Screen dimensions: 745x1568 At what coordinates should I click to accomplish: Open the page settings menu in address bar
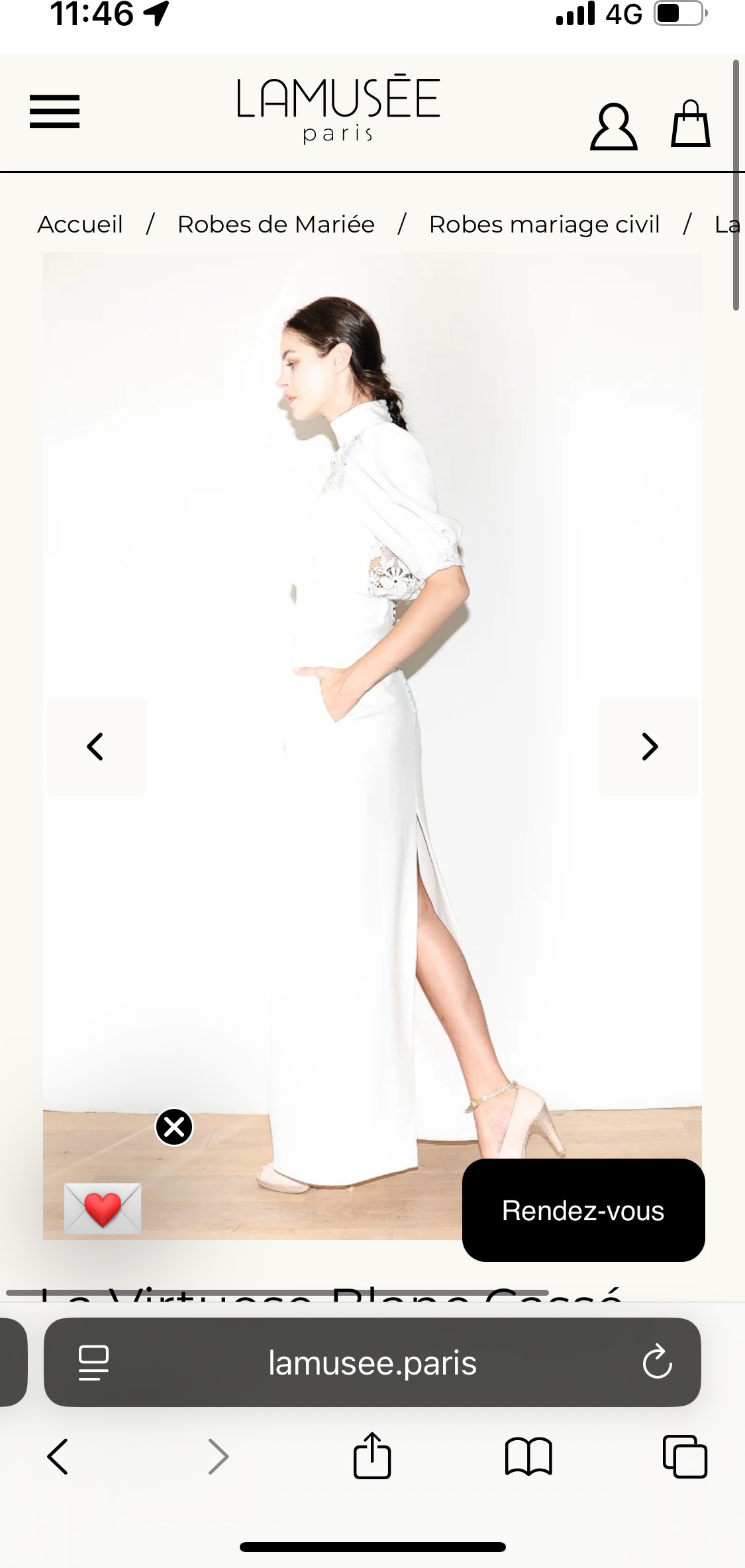tap(93, 1363)
